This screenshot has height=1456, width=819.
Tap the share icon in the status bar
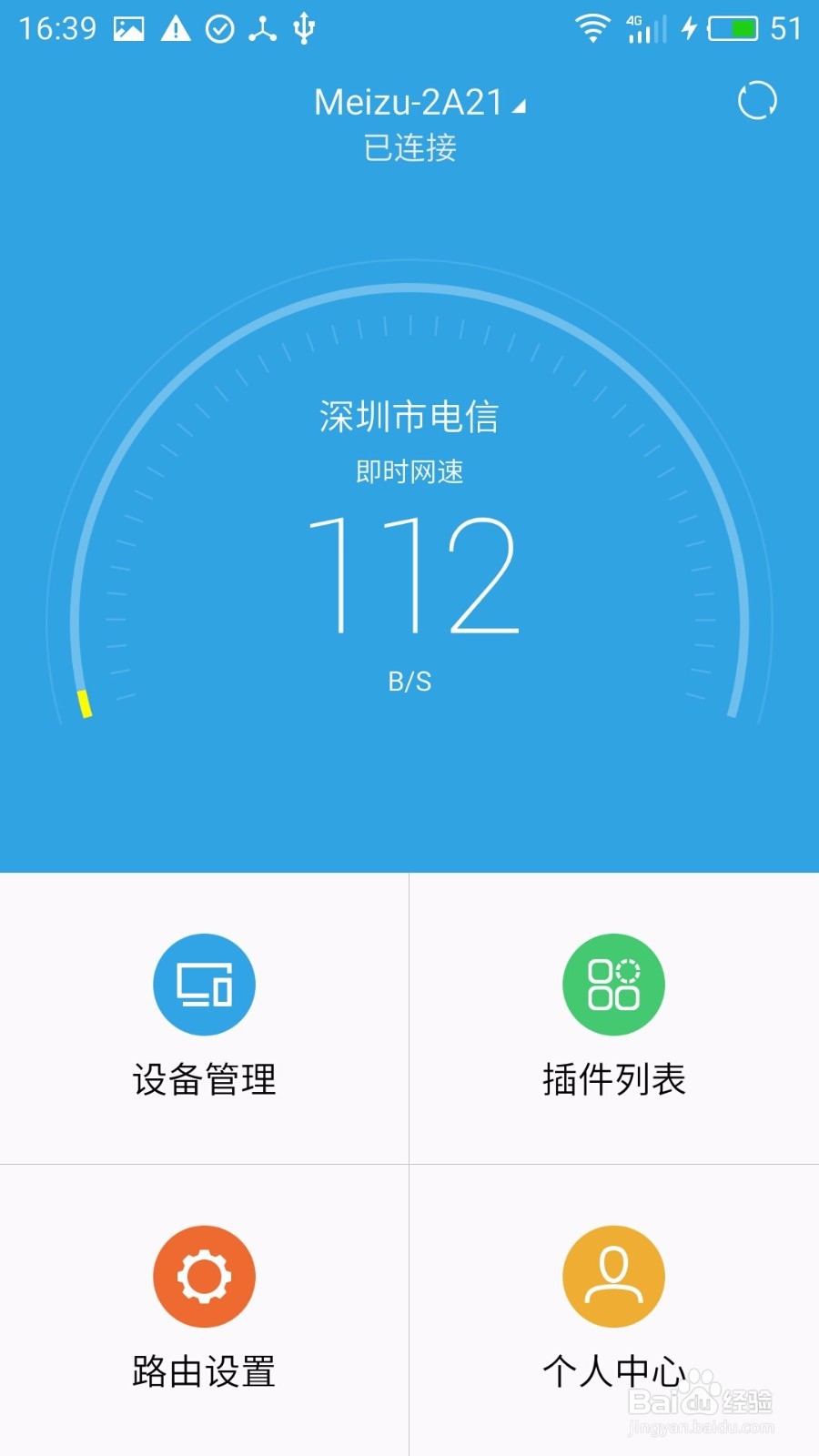tap(261, 29)
